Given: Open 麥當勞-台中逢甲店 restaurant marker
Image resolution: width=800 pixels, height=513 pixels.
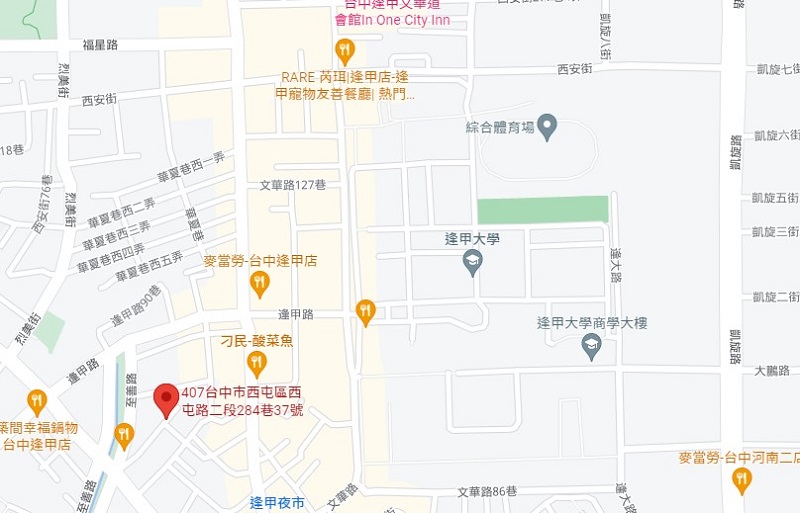Looking at the screenshot, I should point(259,284).
